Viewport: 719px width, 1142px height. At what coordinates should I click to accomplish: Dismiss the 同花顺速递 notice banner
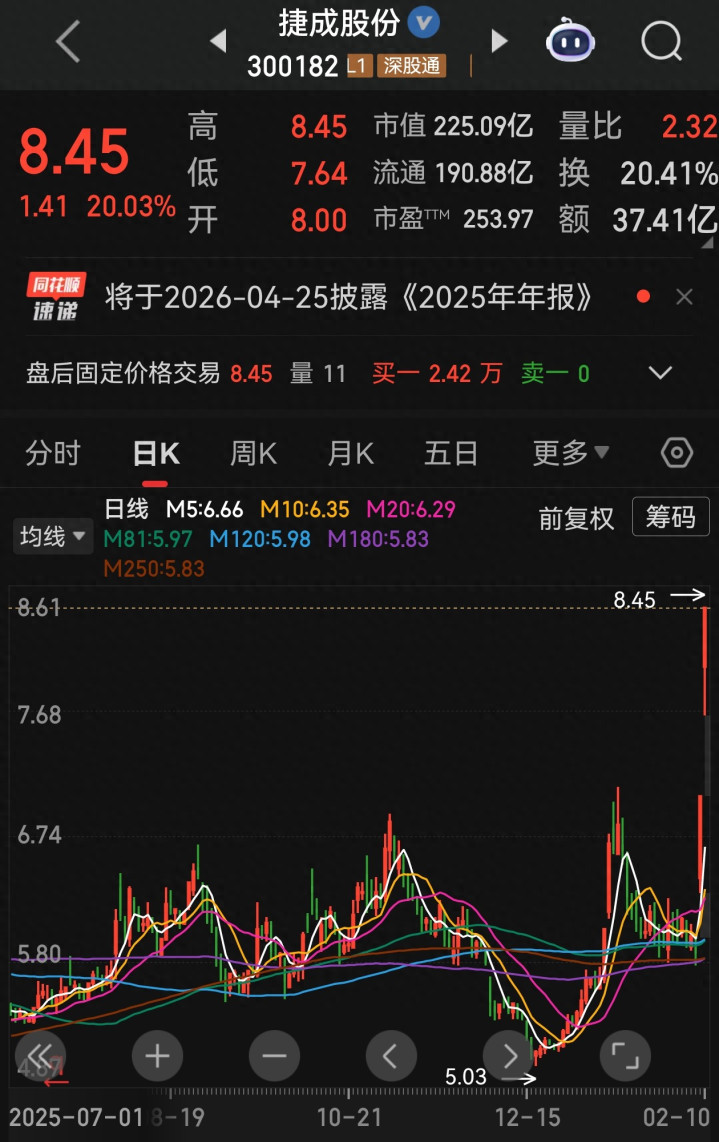click(684, 297)
